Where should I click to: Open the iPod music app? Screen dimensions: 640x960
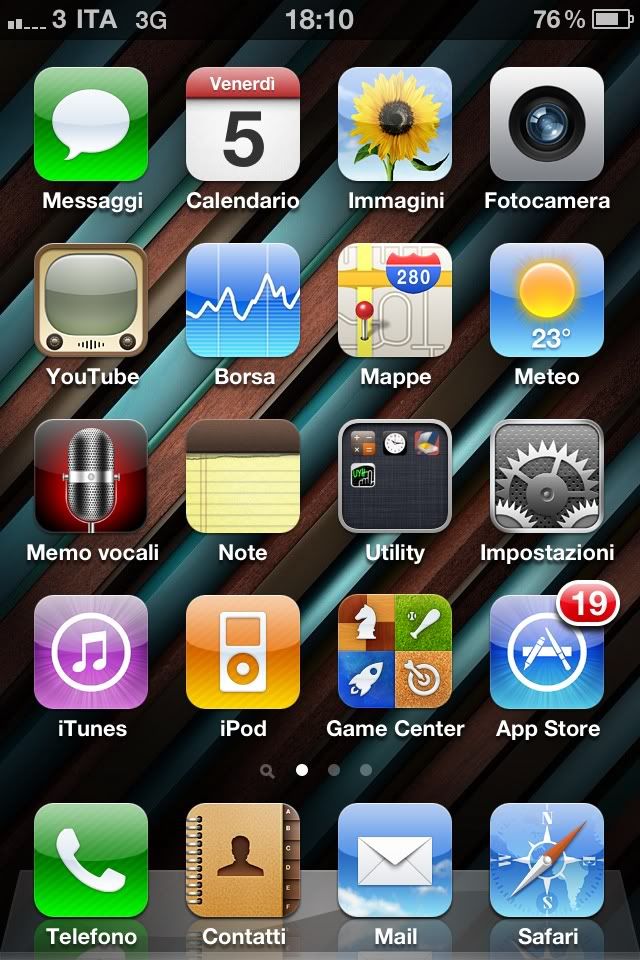pos(243,652)
